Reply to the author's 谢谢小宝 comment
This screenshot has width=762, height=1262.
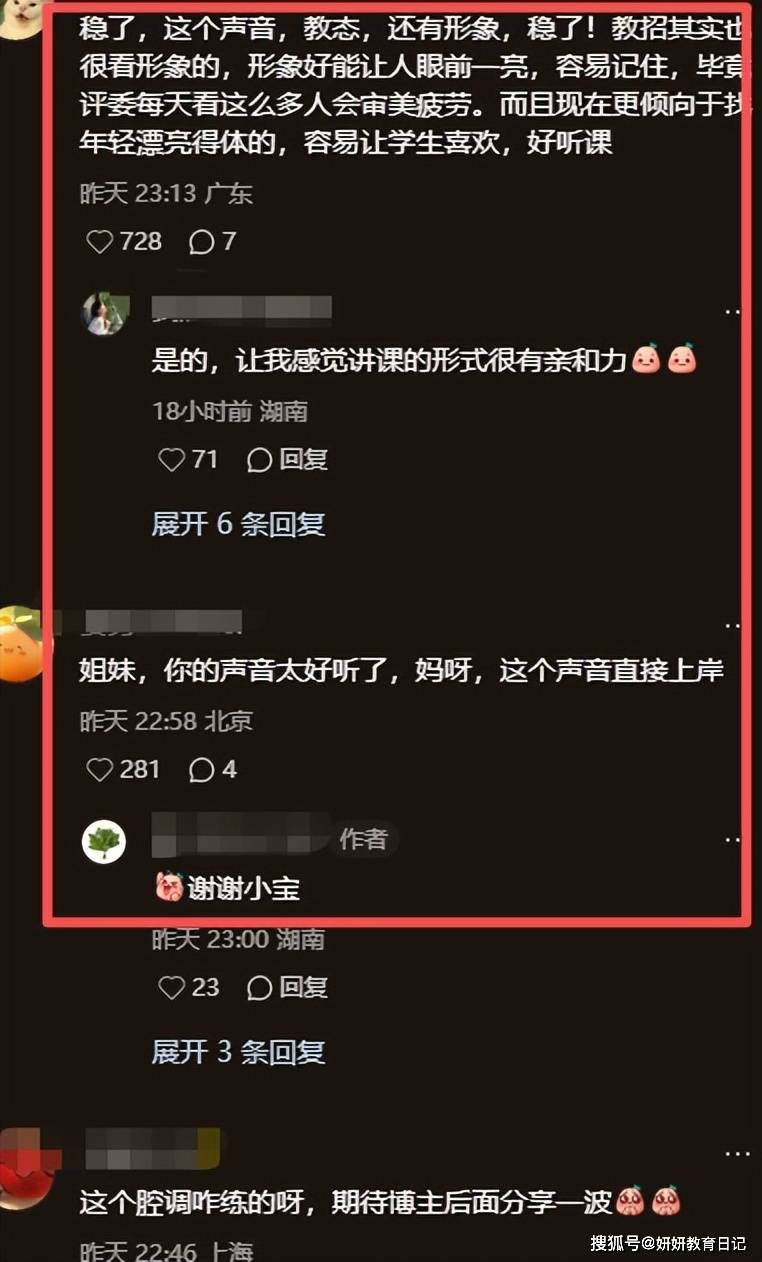[287, 987]
